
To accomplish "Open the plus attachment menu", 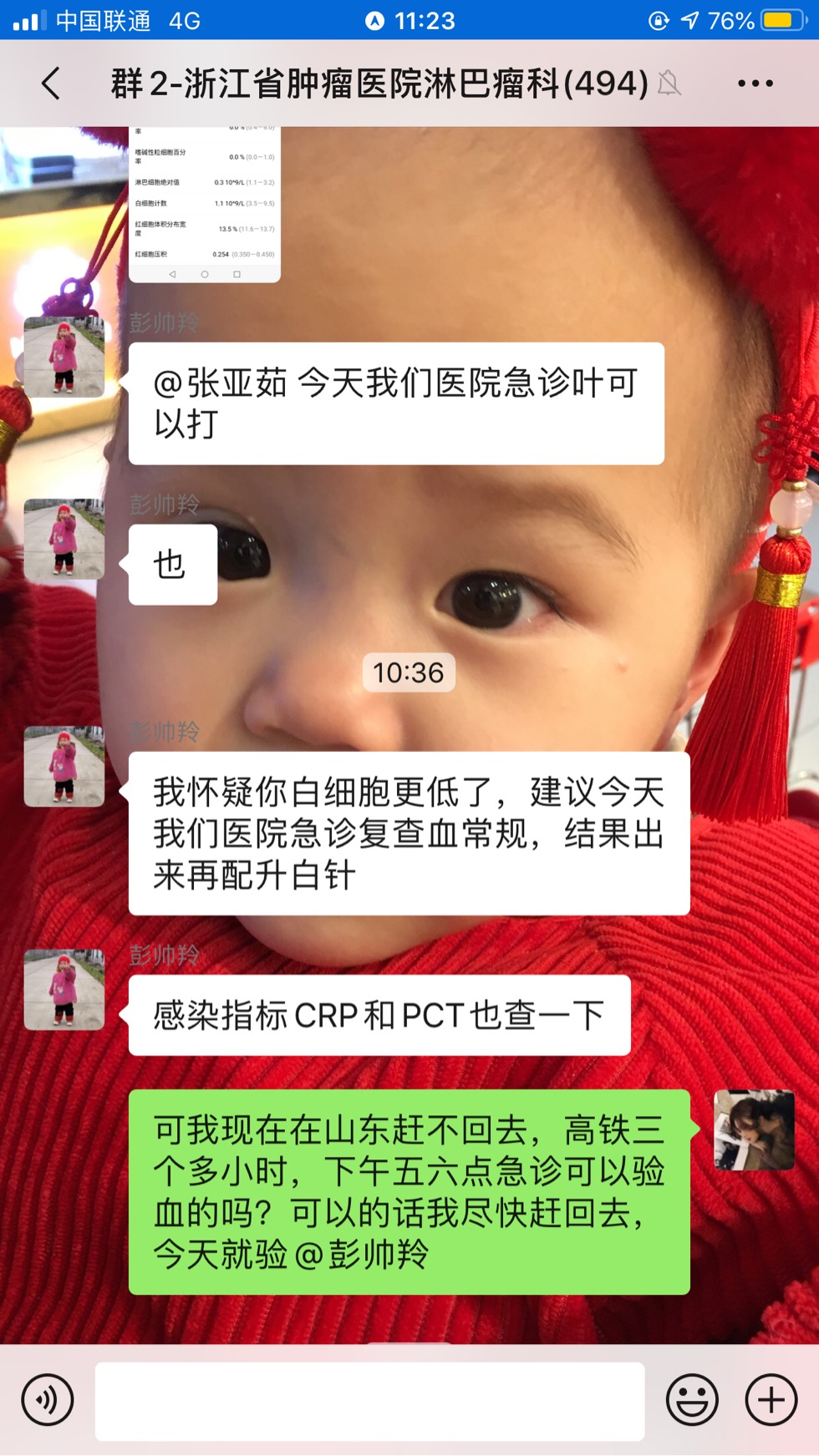I will (x=771, y=1400).
